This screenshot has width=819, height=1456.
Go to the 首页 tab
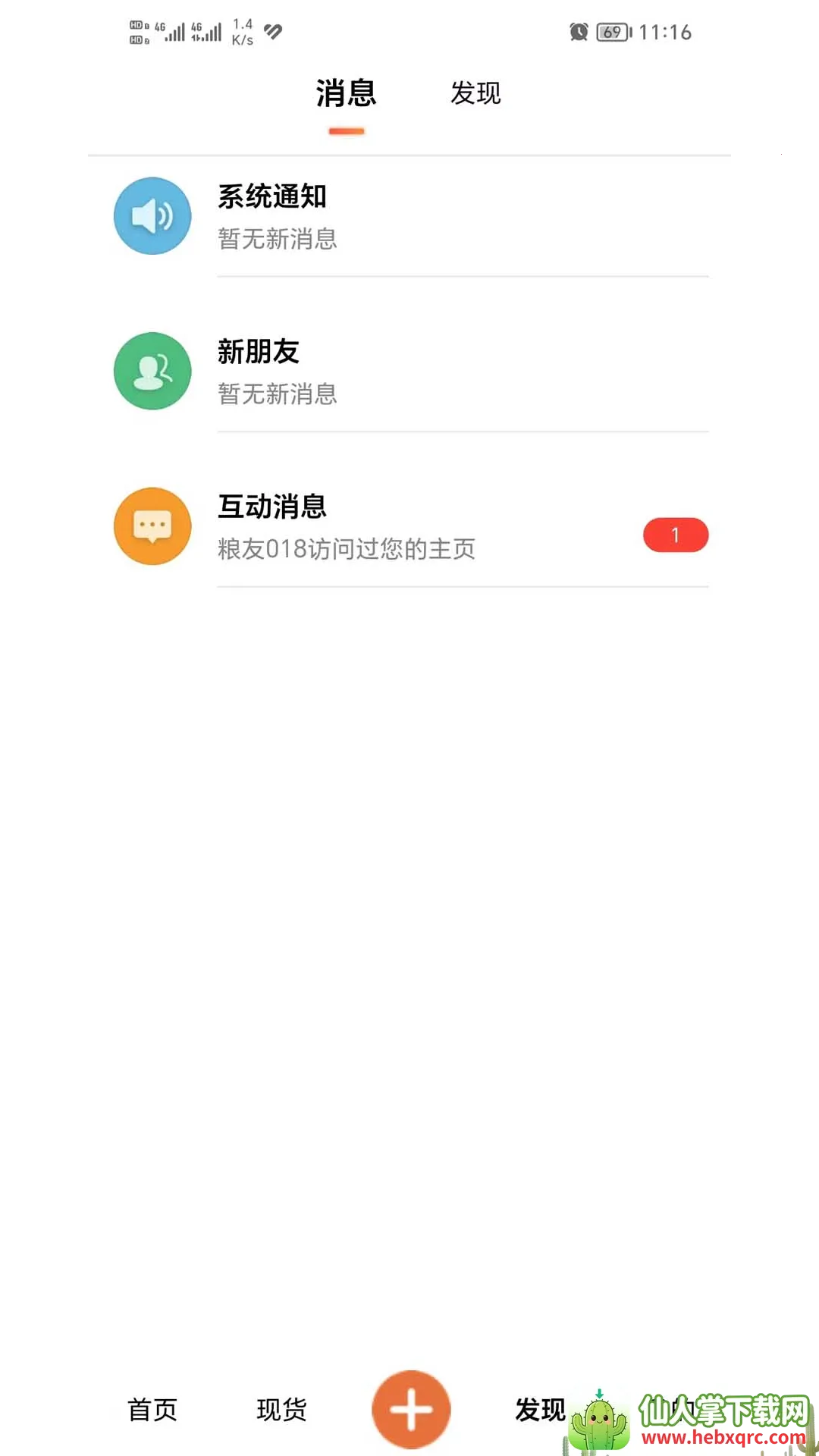point(152,1410)
